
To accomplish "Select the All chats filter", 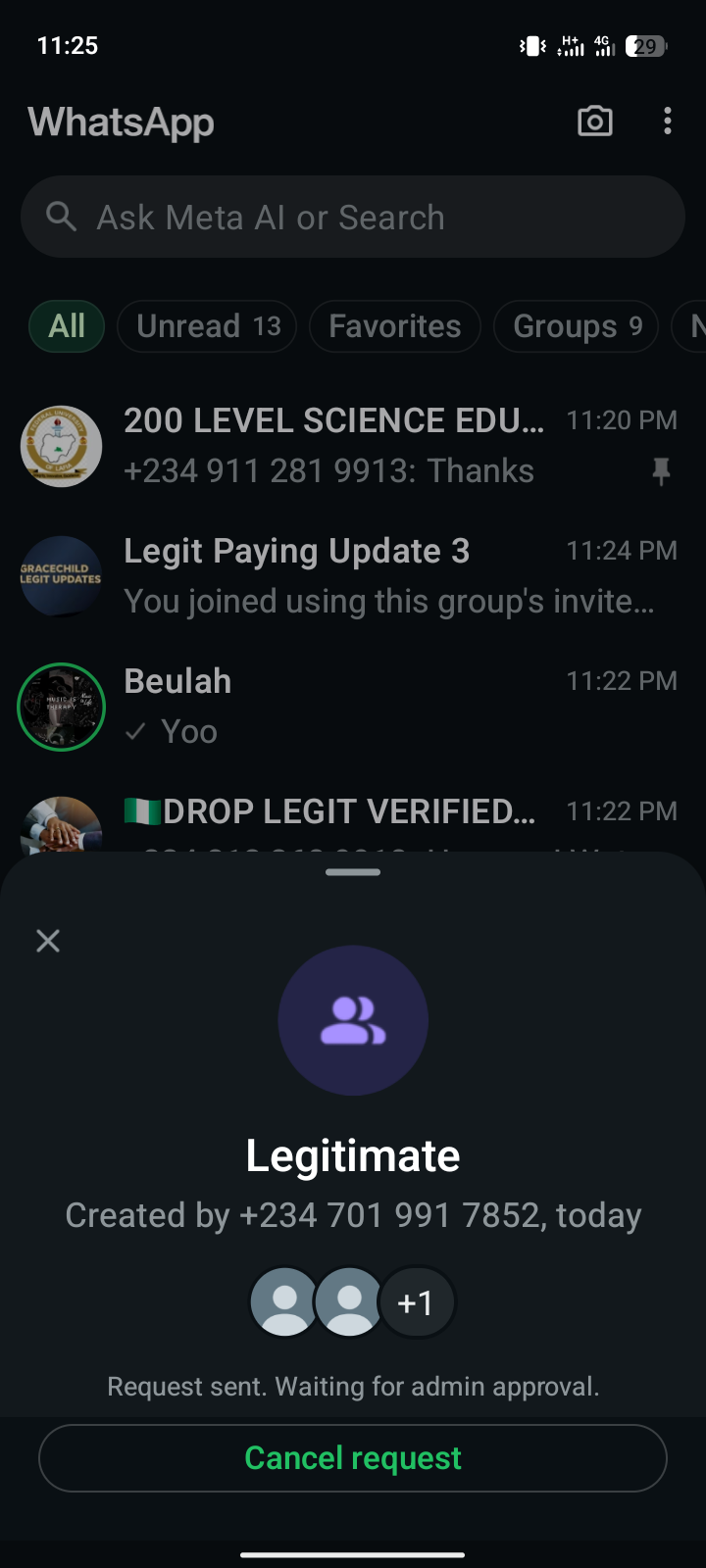I will click(67, 326).
